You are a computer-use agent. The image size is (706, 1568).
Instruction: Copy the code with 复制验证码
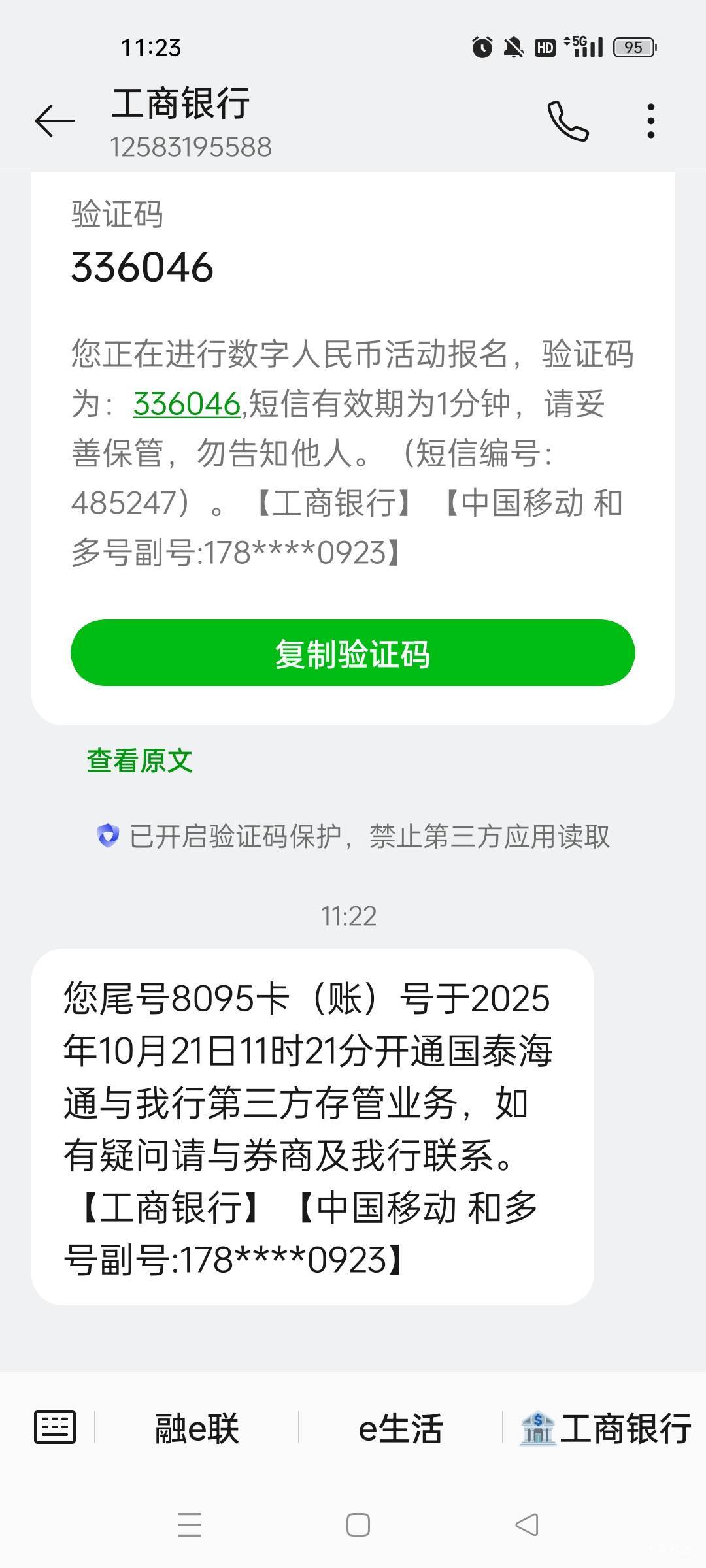[353, 653]
